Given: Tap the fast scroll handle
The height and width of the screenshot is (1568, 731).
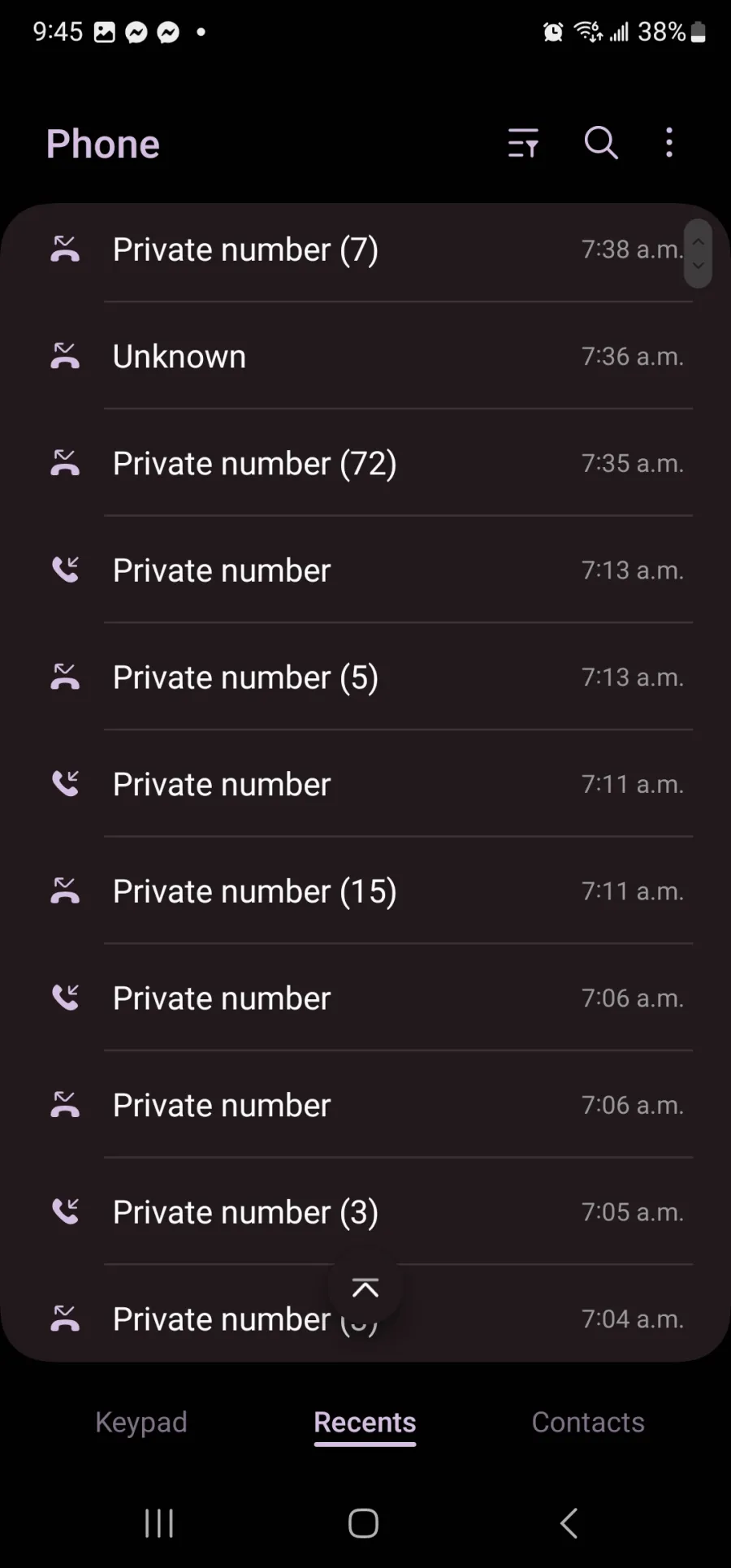Looking at the screenshot, I should coord(698,253).
